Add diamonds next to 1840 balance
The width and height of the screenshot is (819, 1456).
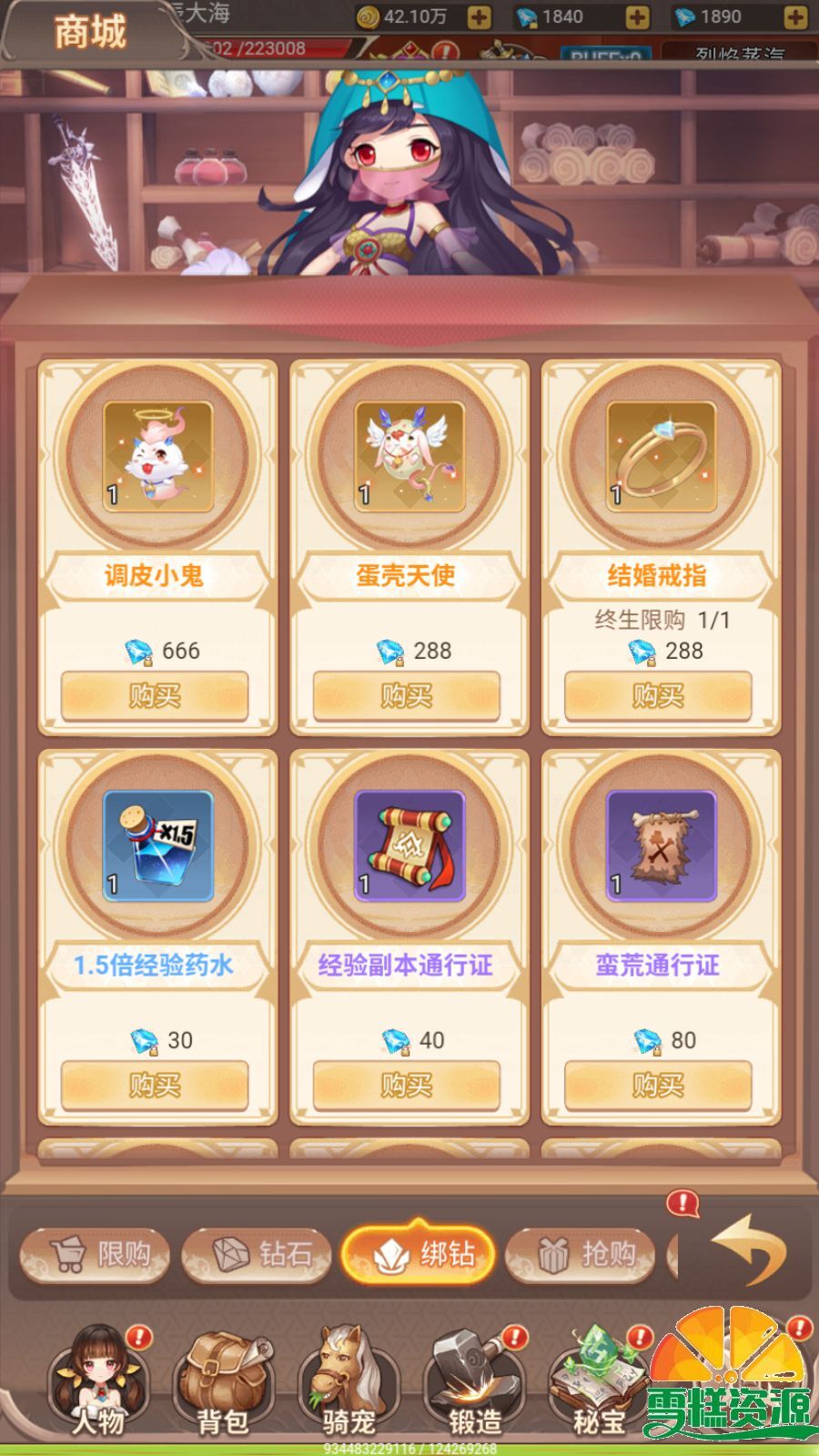point(638,16)
